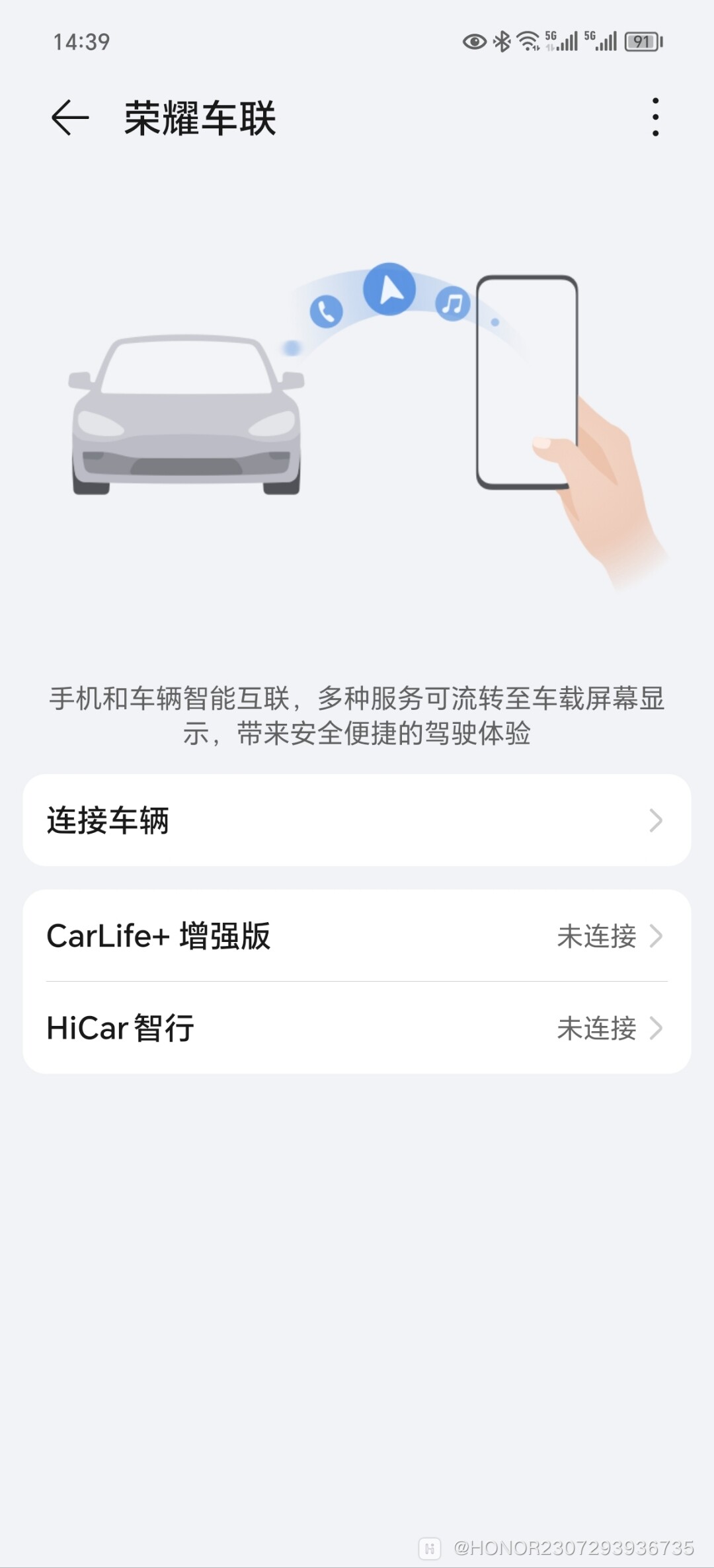Open the three-dot overflow menu
The height and width of the screenshot is (1568, 714).
tap(655, 118)
